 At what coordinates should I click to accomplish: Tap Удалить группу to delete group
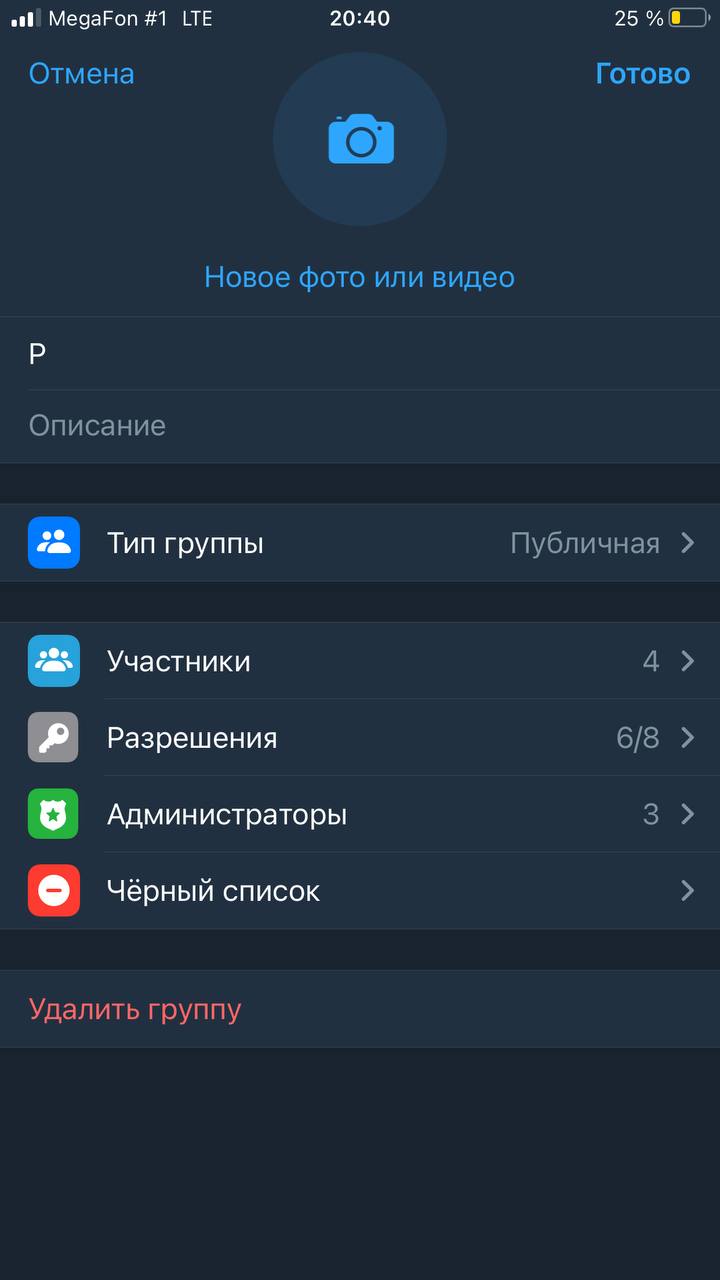(x=136, y=1009)
